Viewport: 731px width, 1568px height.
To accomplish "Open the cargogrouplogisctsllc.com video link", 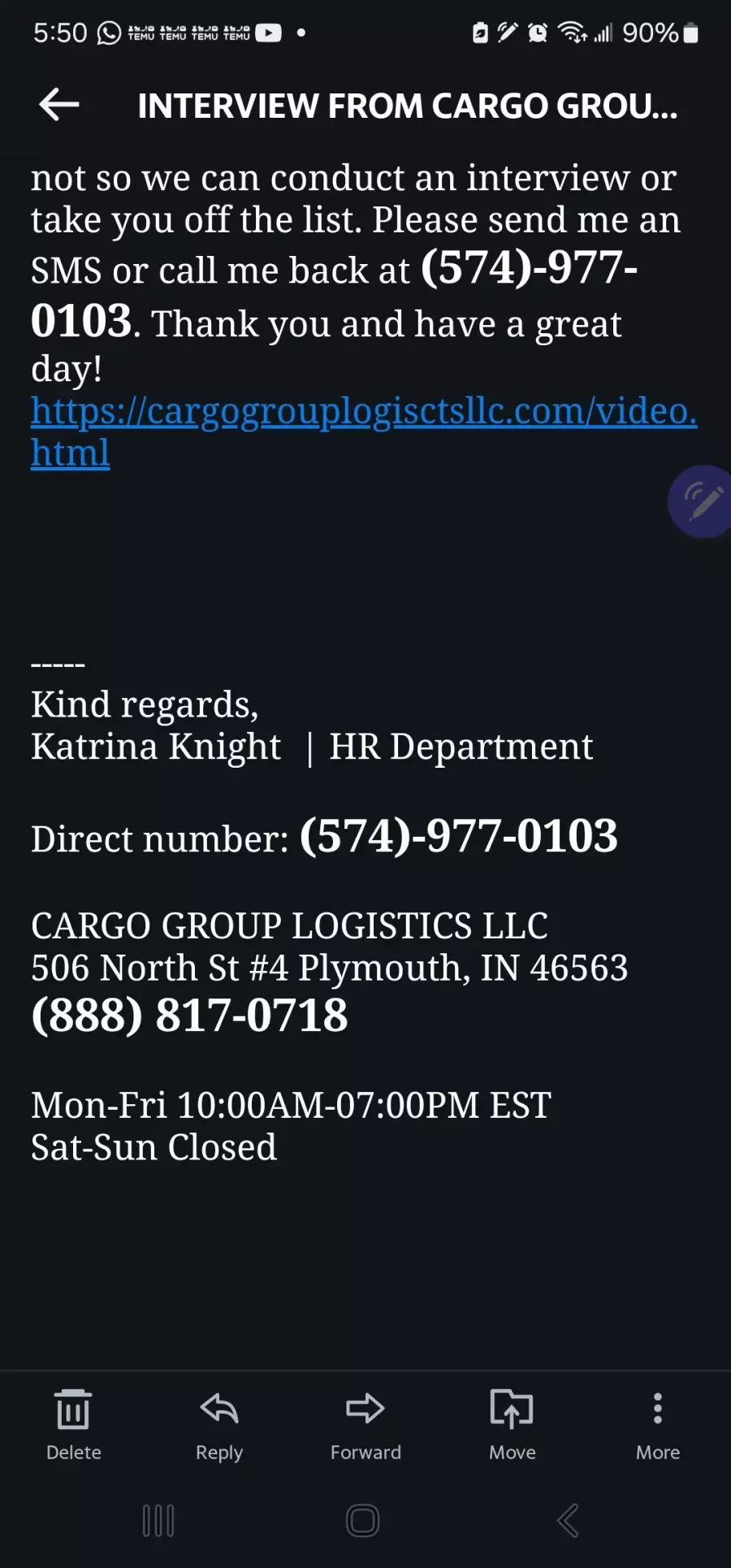I will pyautogui.click(x=364, y=431).
